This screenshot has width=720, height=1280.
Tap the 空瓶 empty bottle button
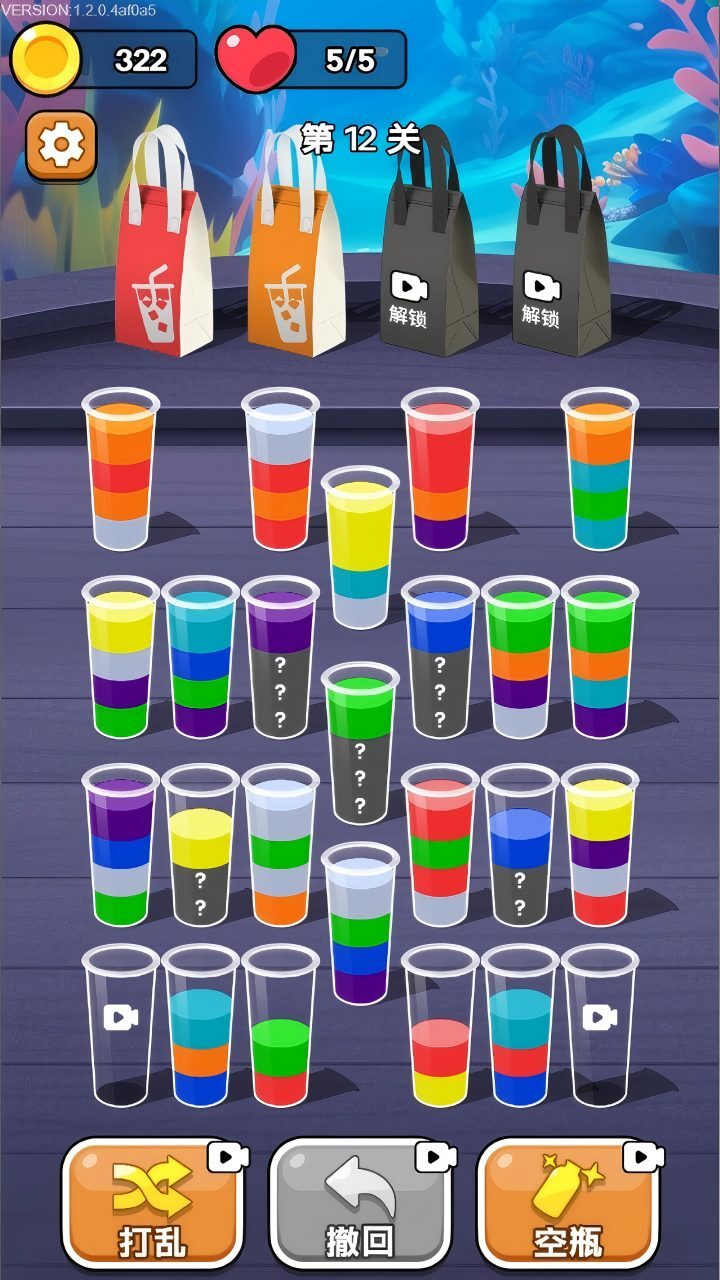pyautogui.click(x=568, y=1204)
